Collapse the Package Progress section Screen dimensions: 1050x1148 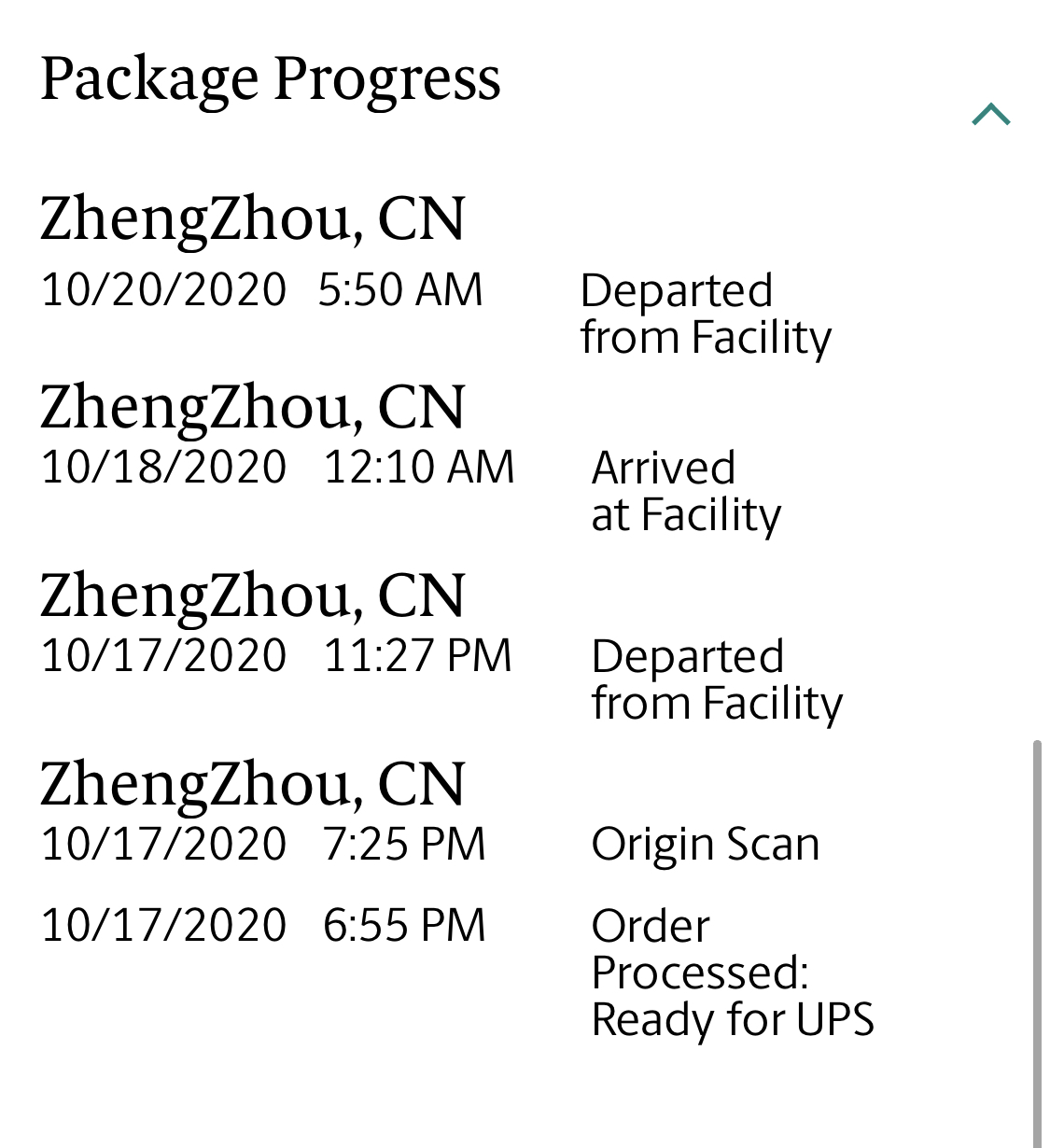point(990,114)
